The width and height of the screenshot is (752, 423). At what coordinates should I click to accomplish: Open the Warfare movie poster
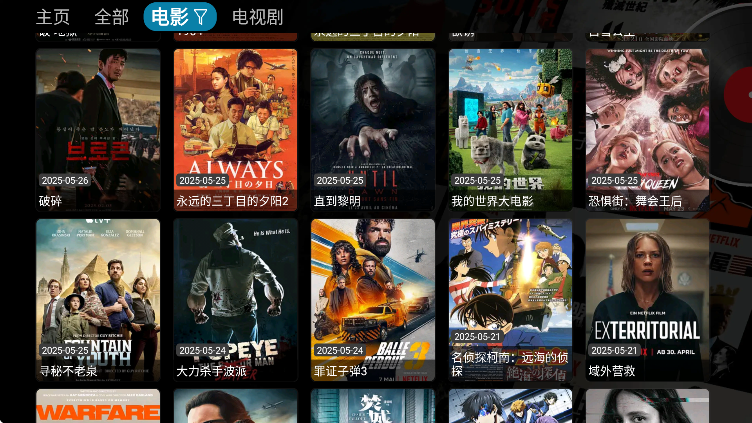(98, 407)
